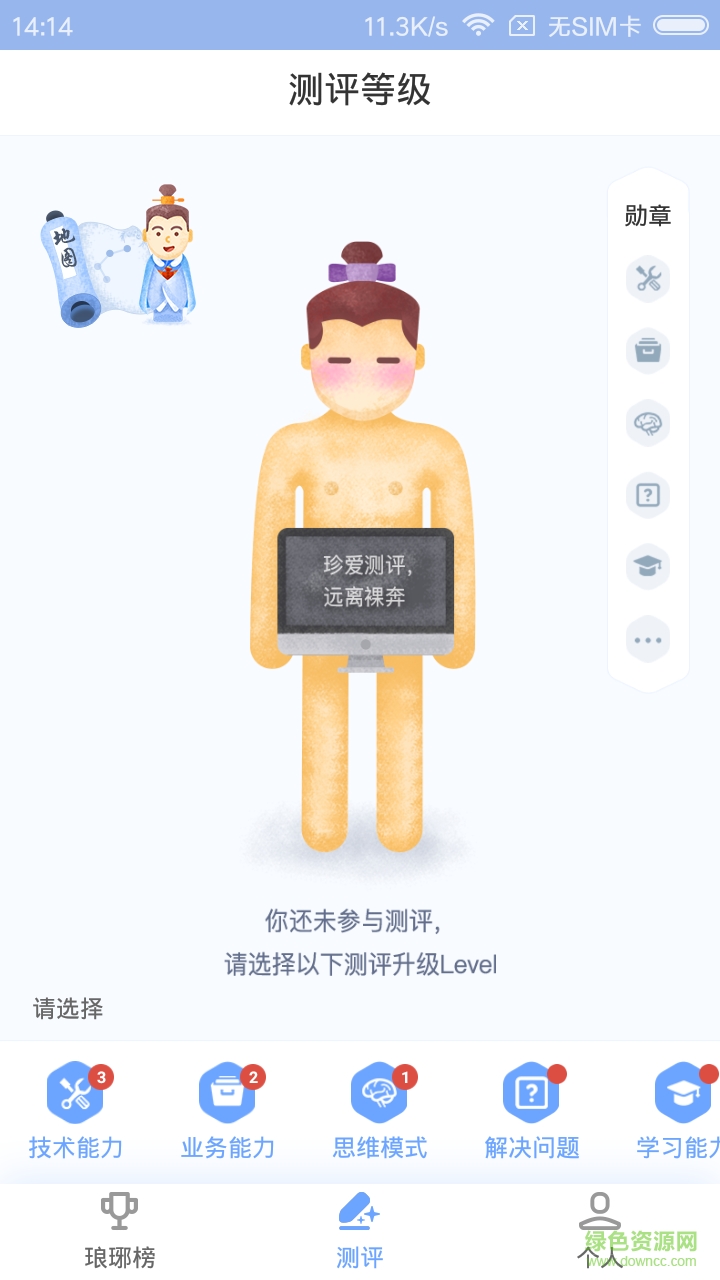Choose 解决问题 assessment

[x=532, y=1110]
